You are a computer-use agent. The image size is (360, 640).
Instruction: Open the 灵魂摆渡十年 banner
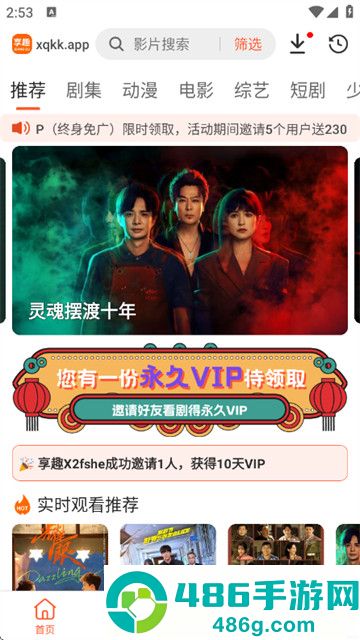point(180,240)
